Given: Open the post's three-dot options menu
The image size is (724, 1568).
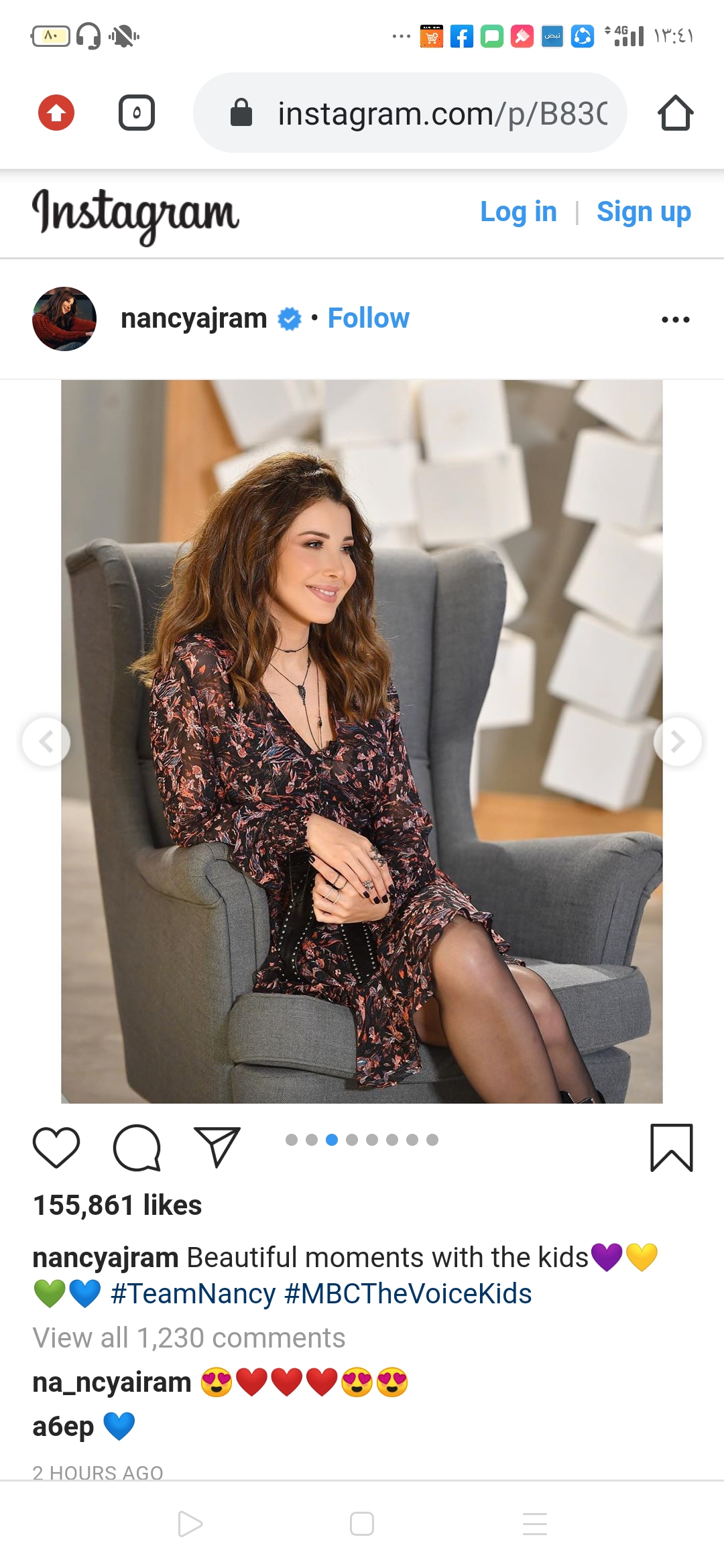Looking at the screenshot, I should 675,320.
